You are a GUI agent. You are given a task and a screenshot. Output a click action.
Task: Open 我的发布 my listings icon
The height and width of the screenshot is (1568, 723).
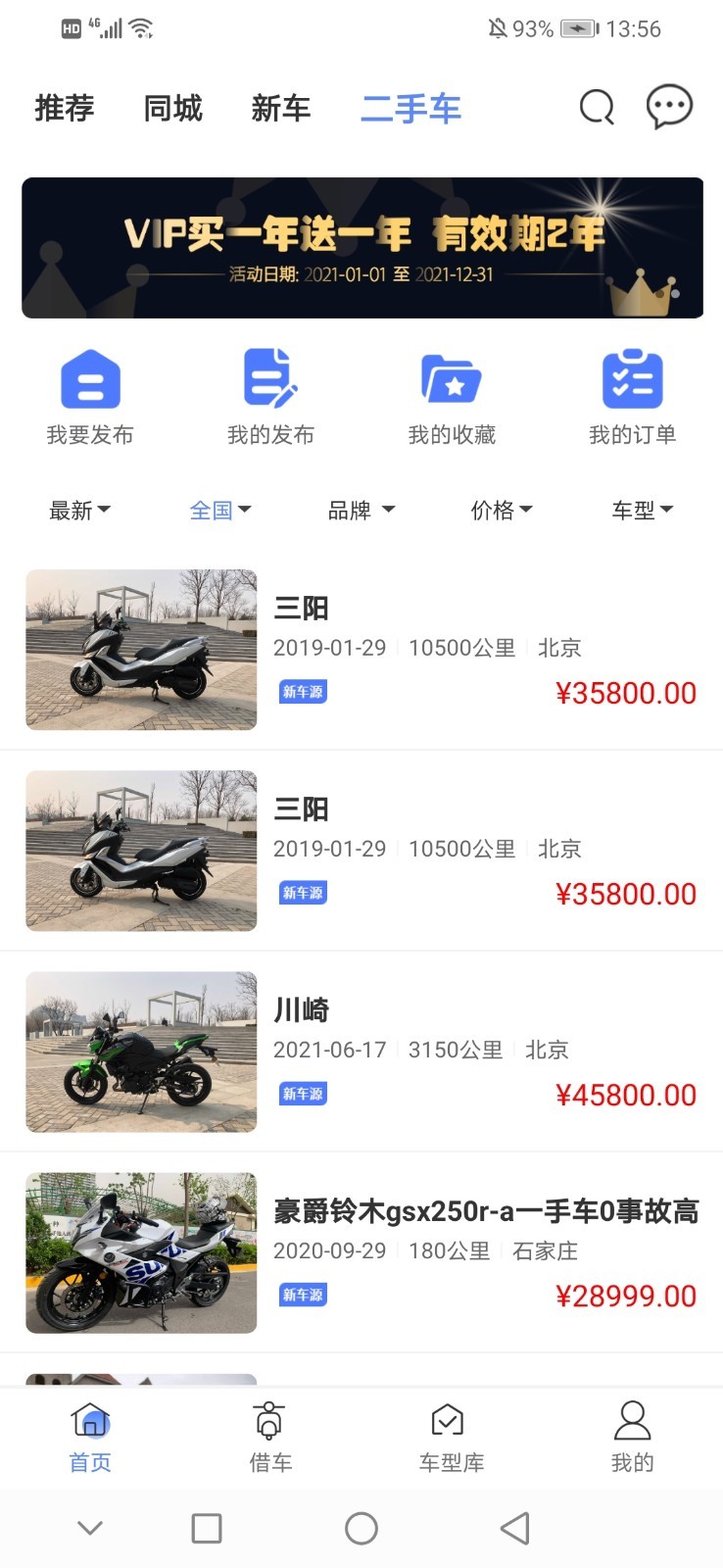tap(271, 379)
